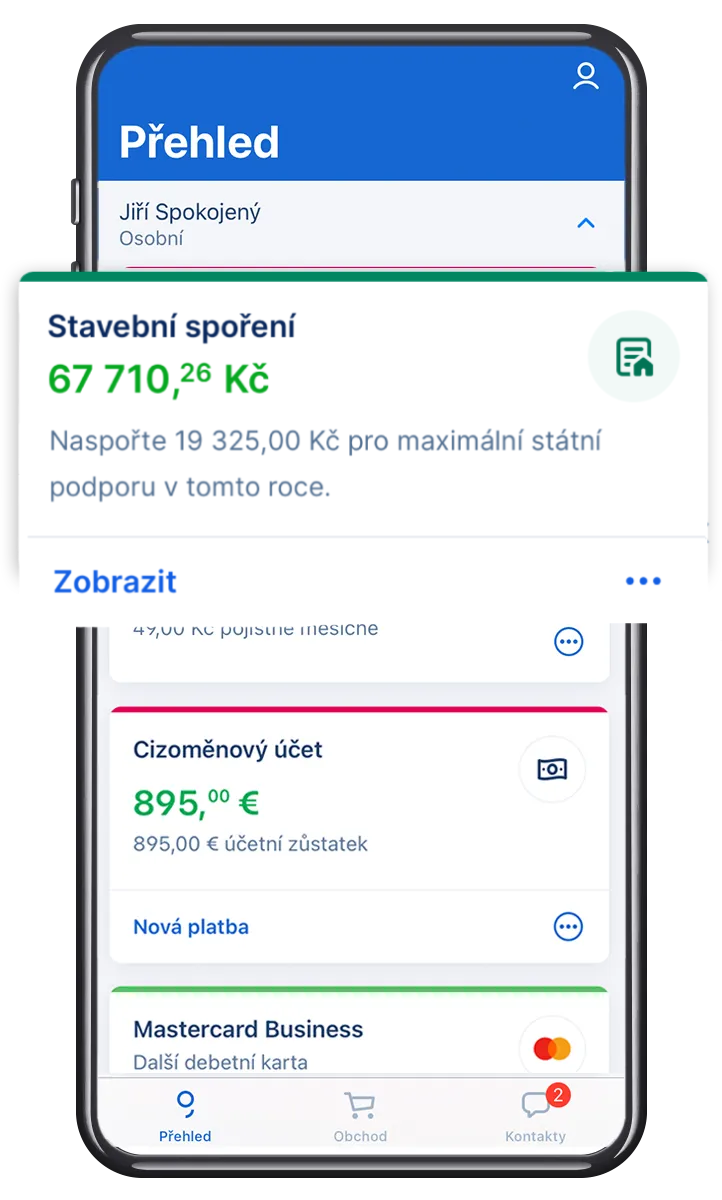This screenshot has width=722, height=1200.
Task: Click the red notification badge on Kontakty
Action: point(557,1094)
